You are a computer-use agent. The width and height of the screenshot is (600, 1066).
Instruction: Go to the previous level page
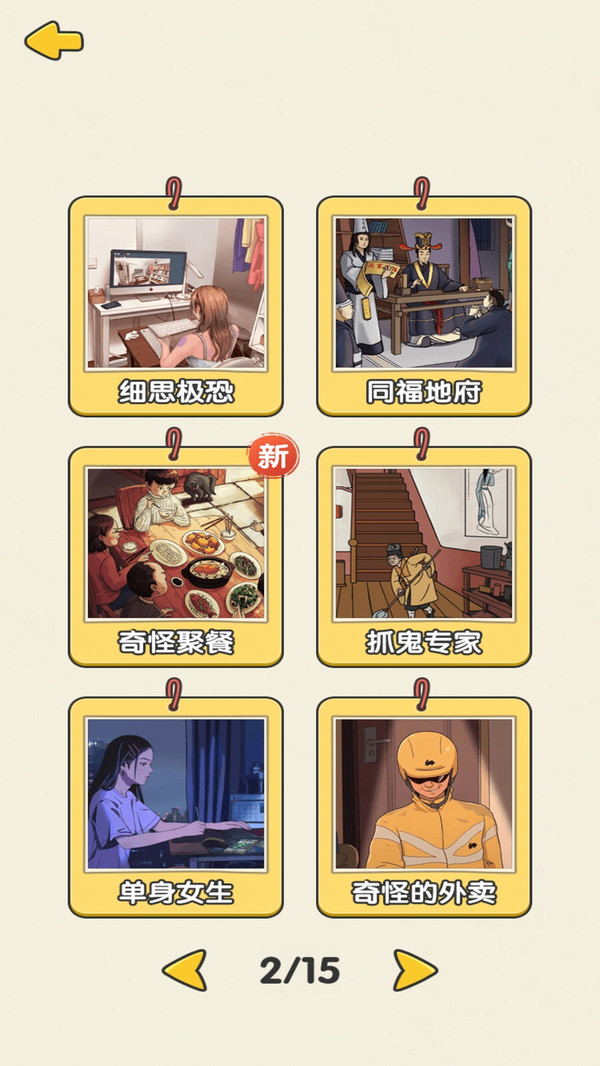pos(185,970)
